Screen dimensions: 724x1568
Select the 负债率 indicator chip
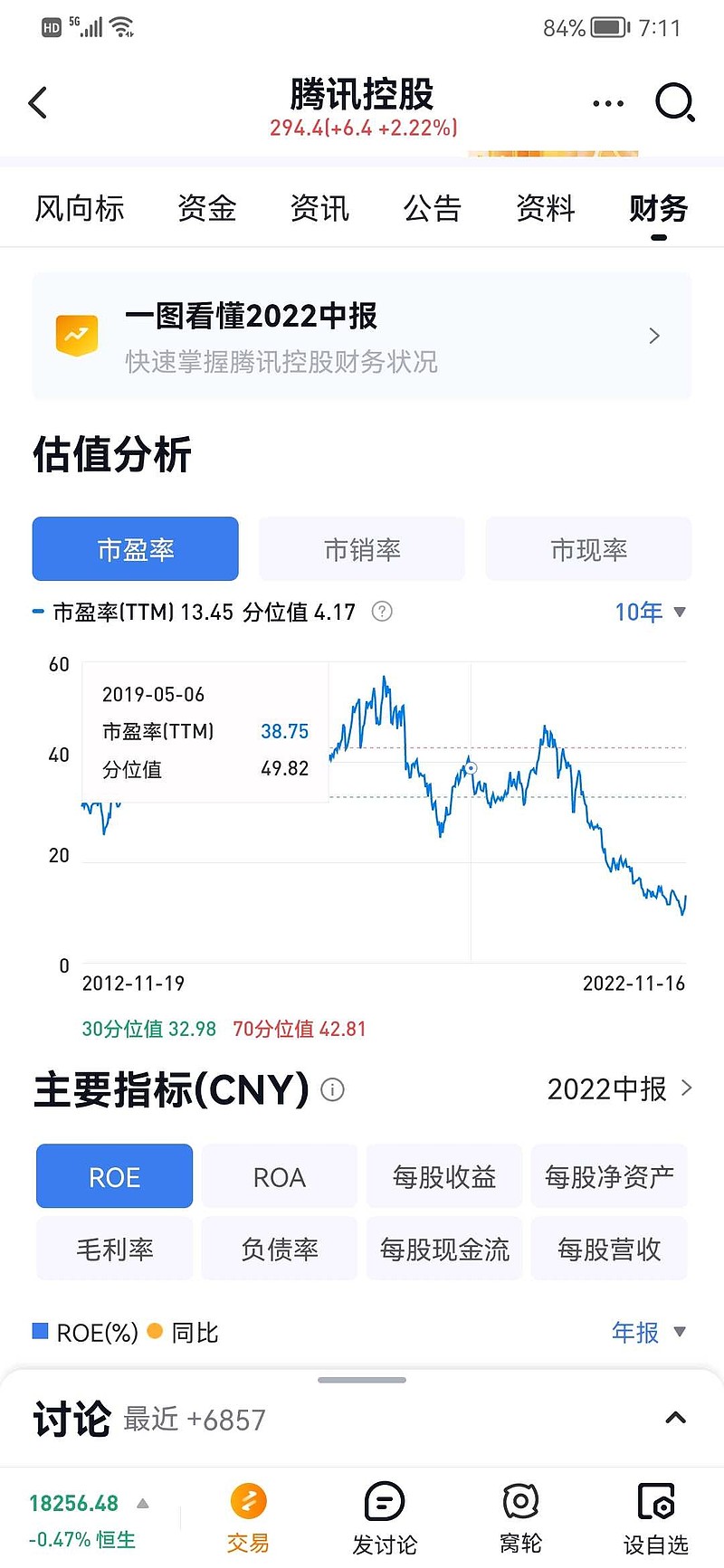point(280,1249)
